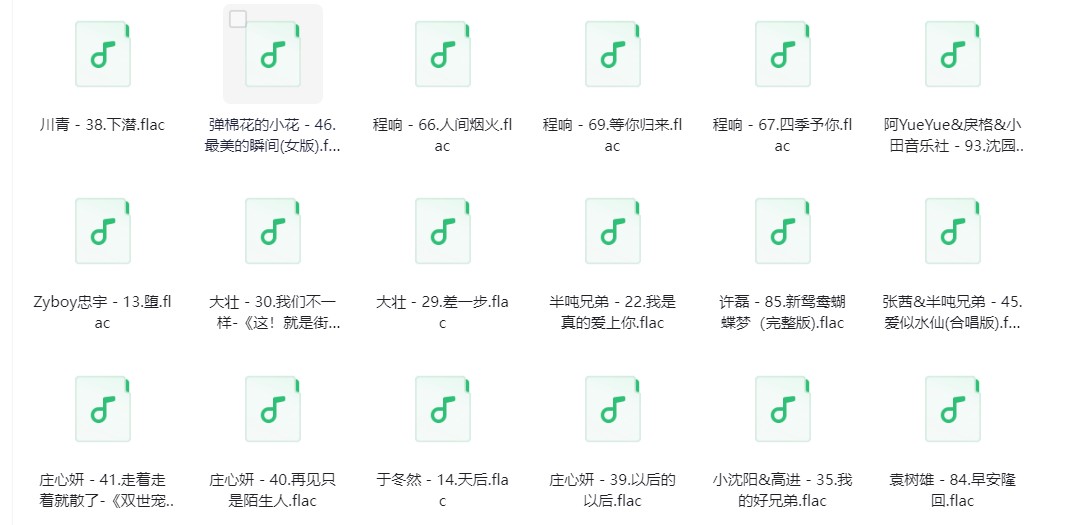Open 许磊 - 85.新鸳鸯蝴蝶梦 file
Viewport: 1070px width, 525px height.
click(x=782, y=231)
